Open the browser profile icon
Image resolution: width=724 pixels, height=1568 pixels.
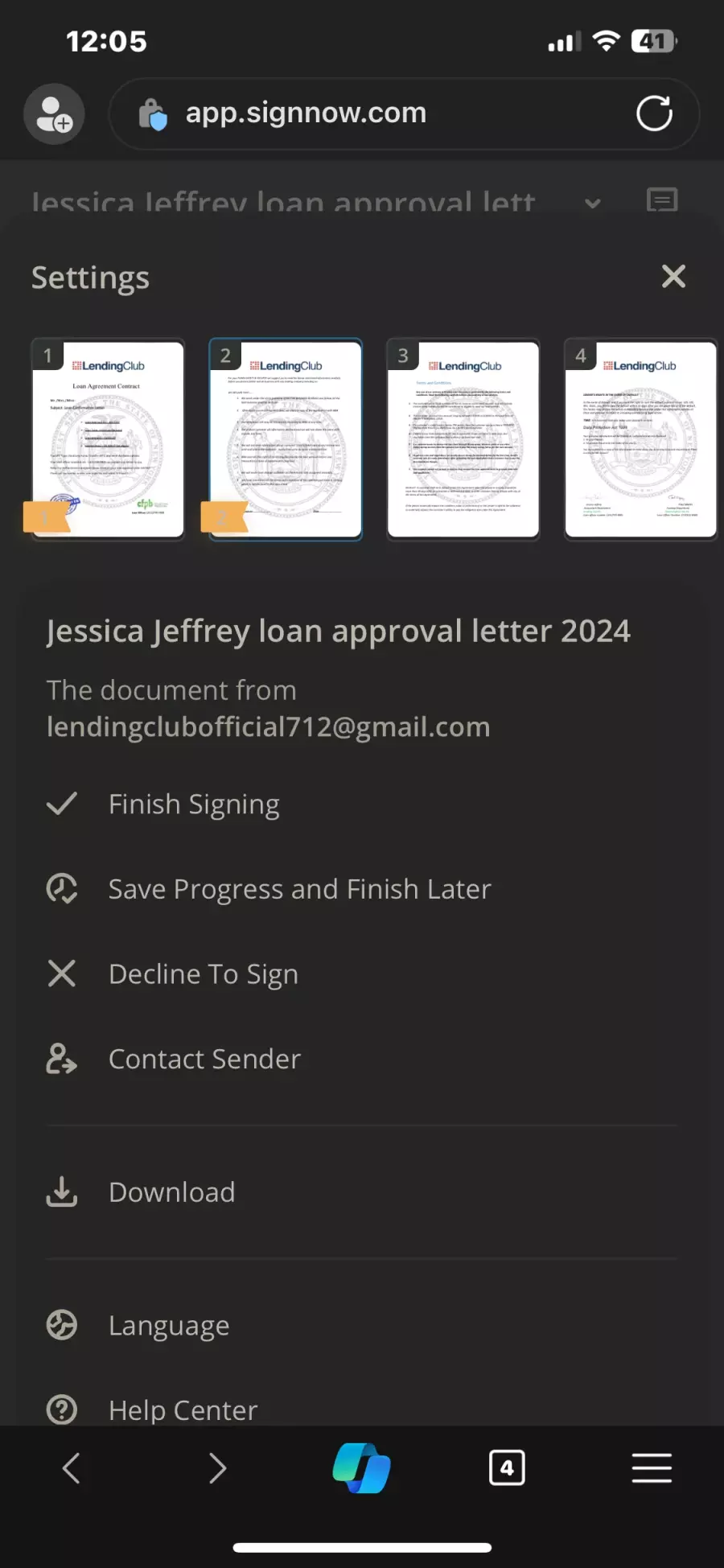(54, 114)
